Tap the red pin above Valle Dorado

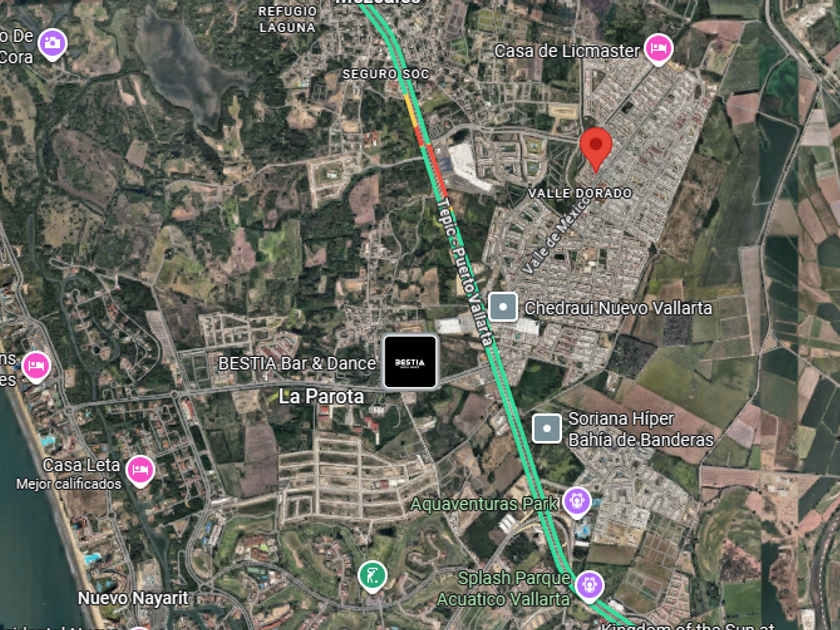(x=596, y=148)
